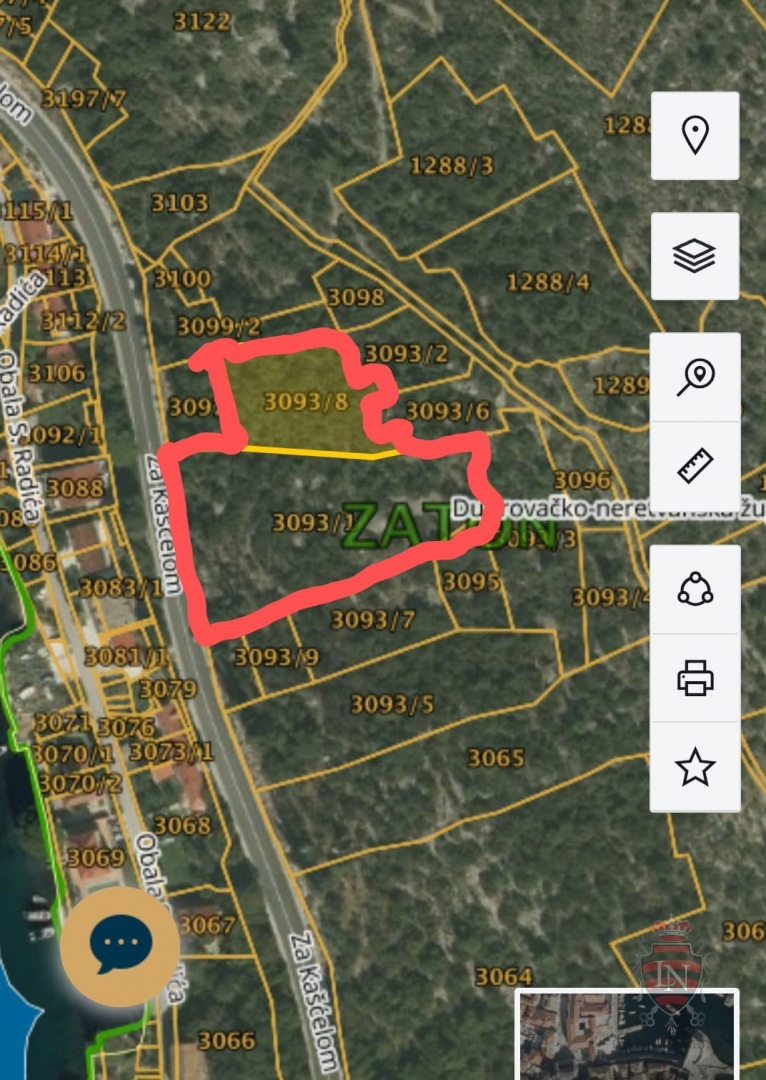Tap the three-node circle tool

(695, 589)
